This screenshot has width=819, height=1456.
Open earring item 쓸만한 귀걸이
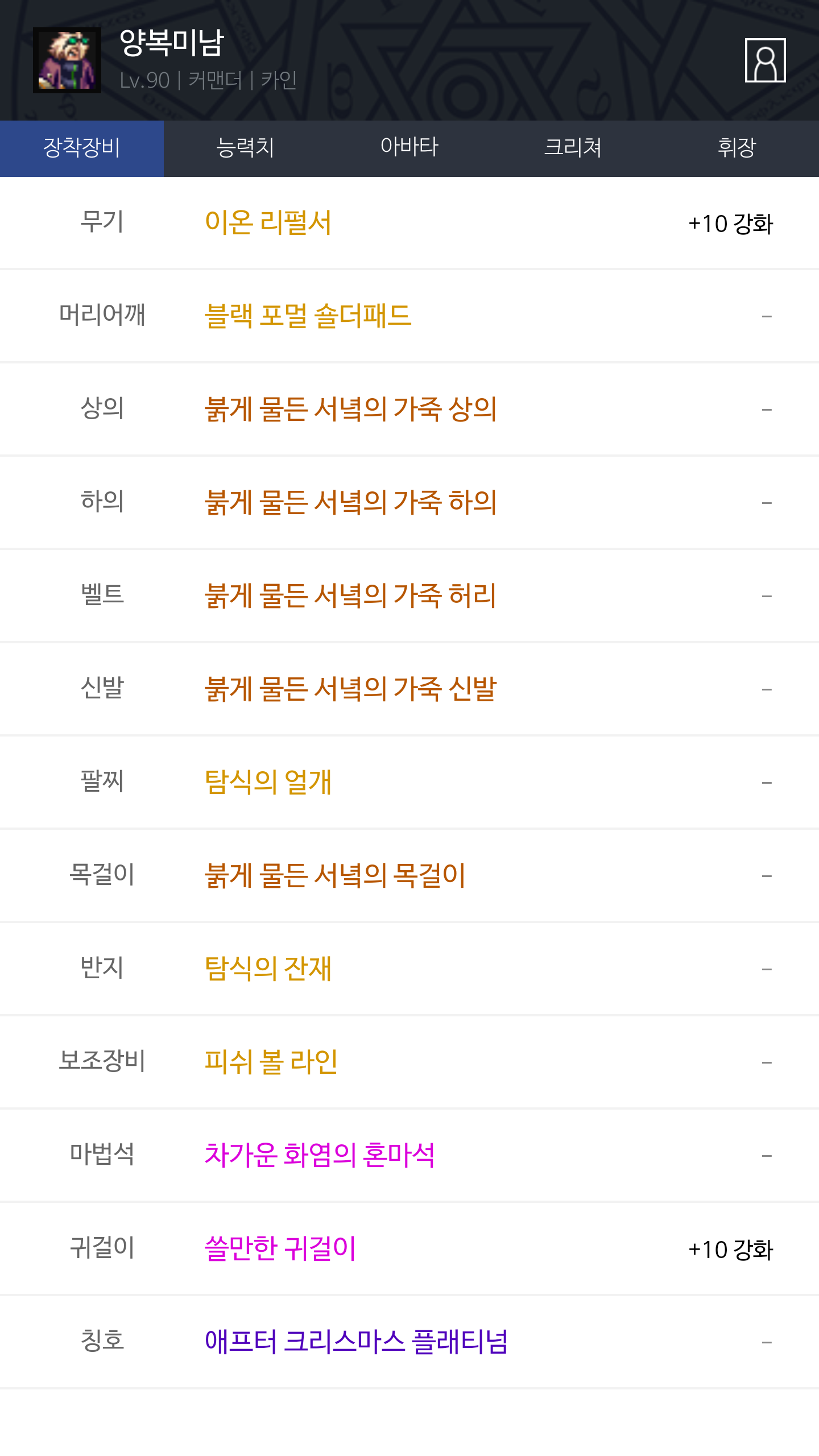[x=280, y=1248]
